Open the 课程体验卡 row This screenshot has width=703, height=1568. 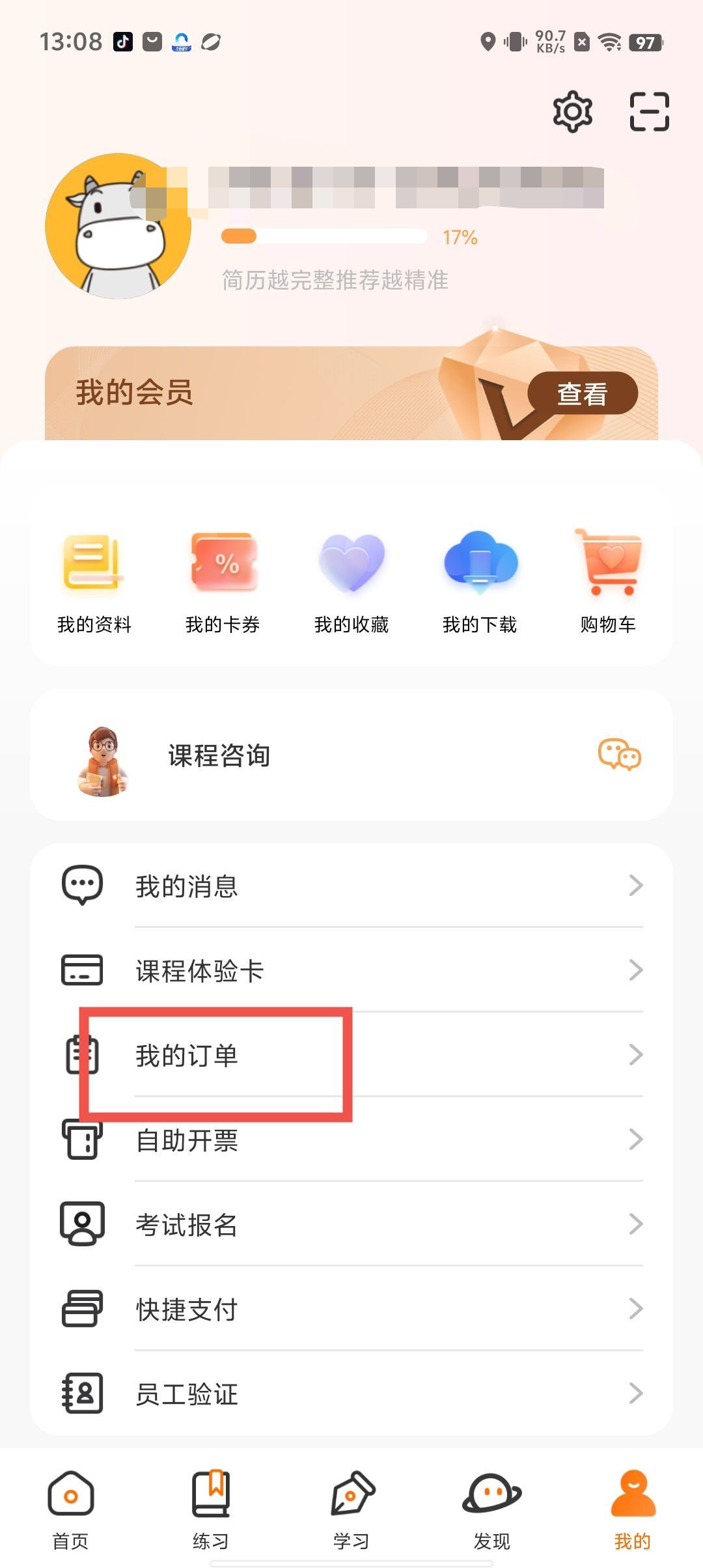(351, 971)
